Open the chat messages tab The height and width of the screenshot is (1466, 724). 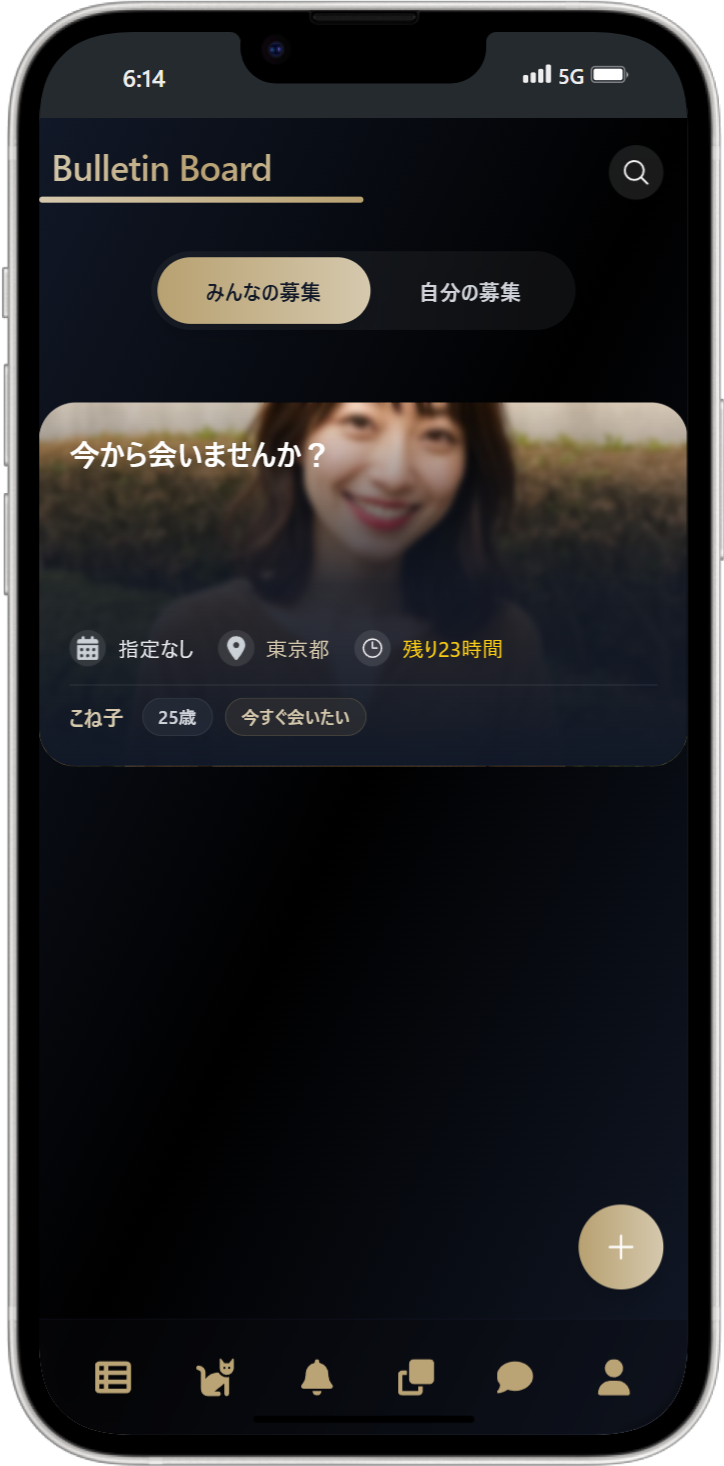(x=514, y=1377)
